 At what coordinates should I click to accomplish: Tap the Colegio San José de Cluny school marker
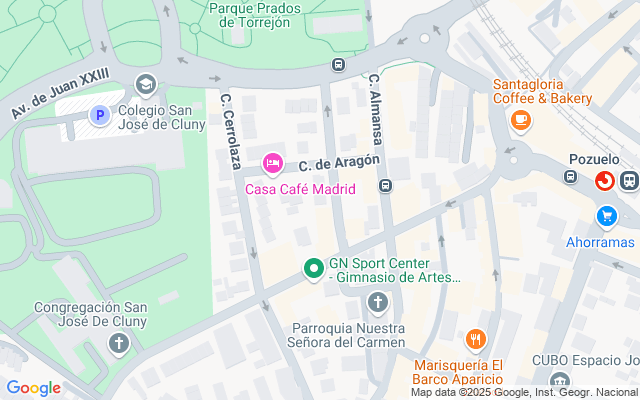pyautogui.click(x=146, y=84)
